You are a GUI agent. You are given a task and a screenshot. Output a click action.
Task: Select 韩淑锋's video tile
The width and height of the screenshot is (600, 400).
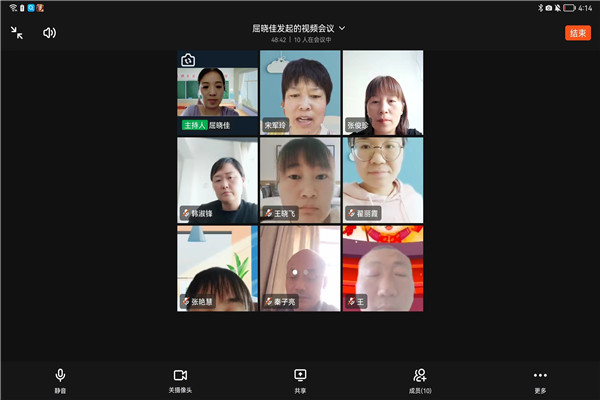217,179
